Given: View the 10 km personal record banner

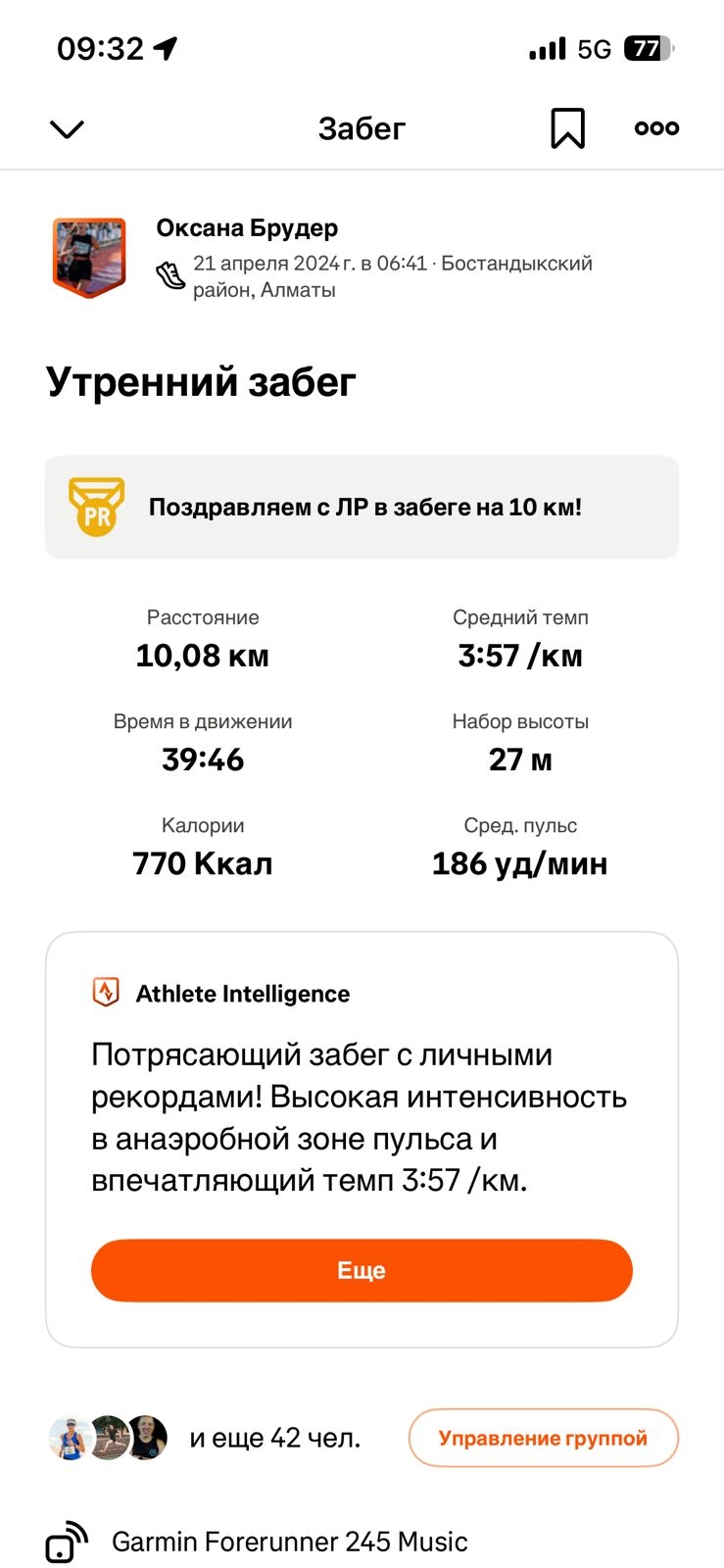Looking at the screenshot, I should [x=362, y=508].
